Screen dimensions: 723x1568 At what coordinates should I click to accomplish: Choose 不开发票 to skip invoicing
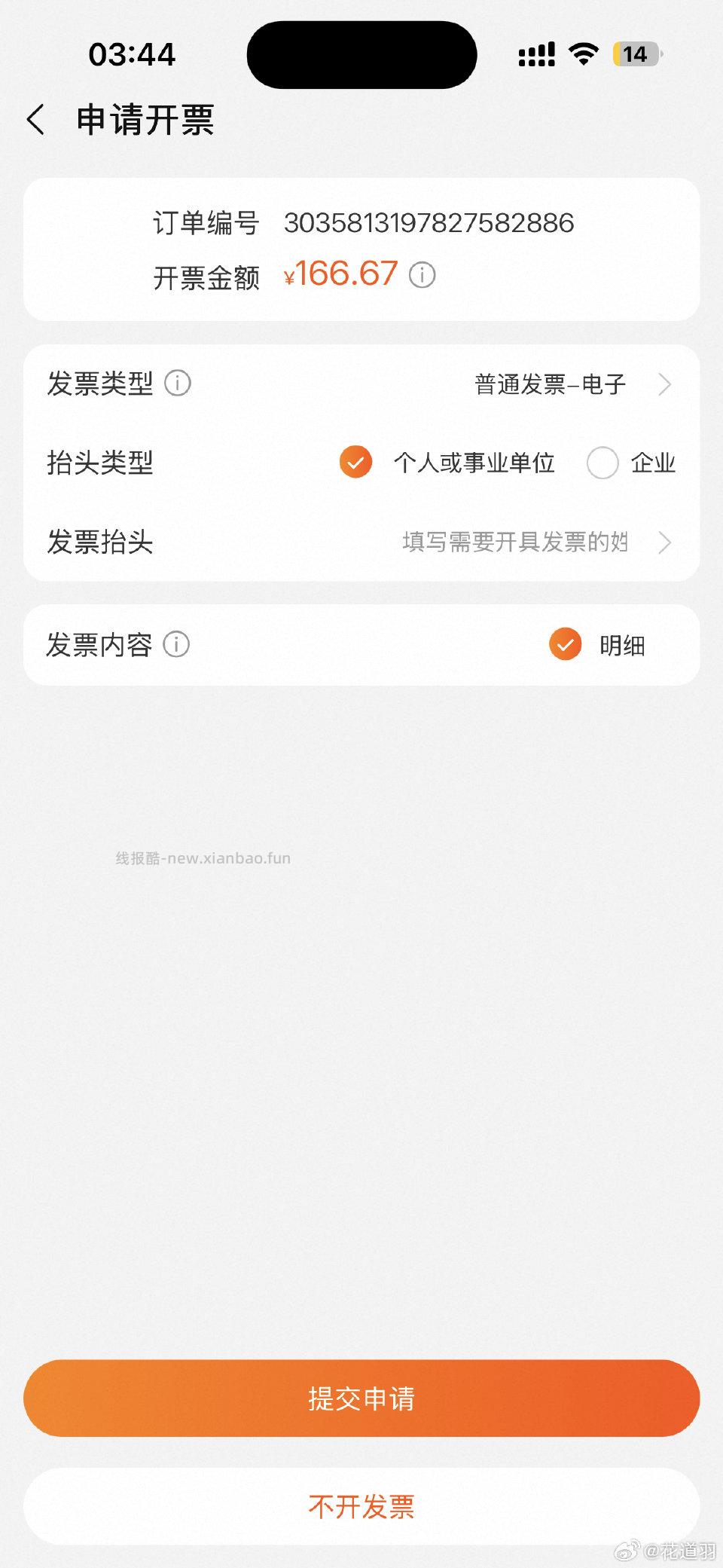point(361,1507)
